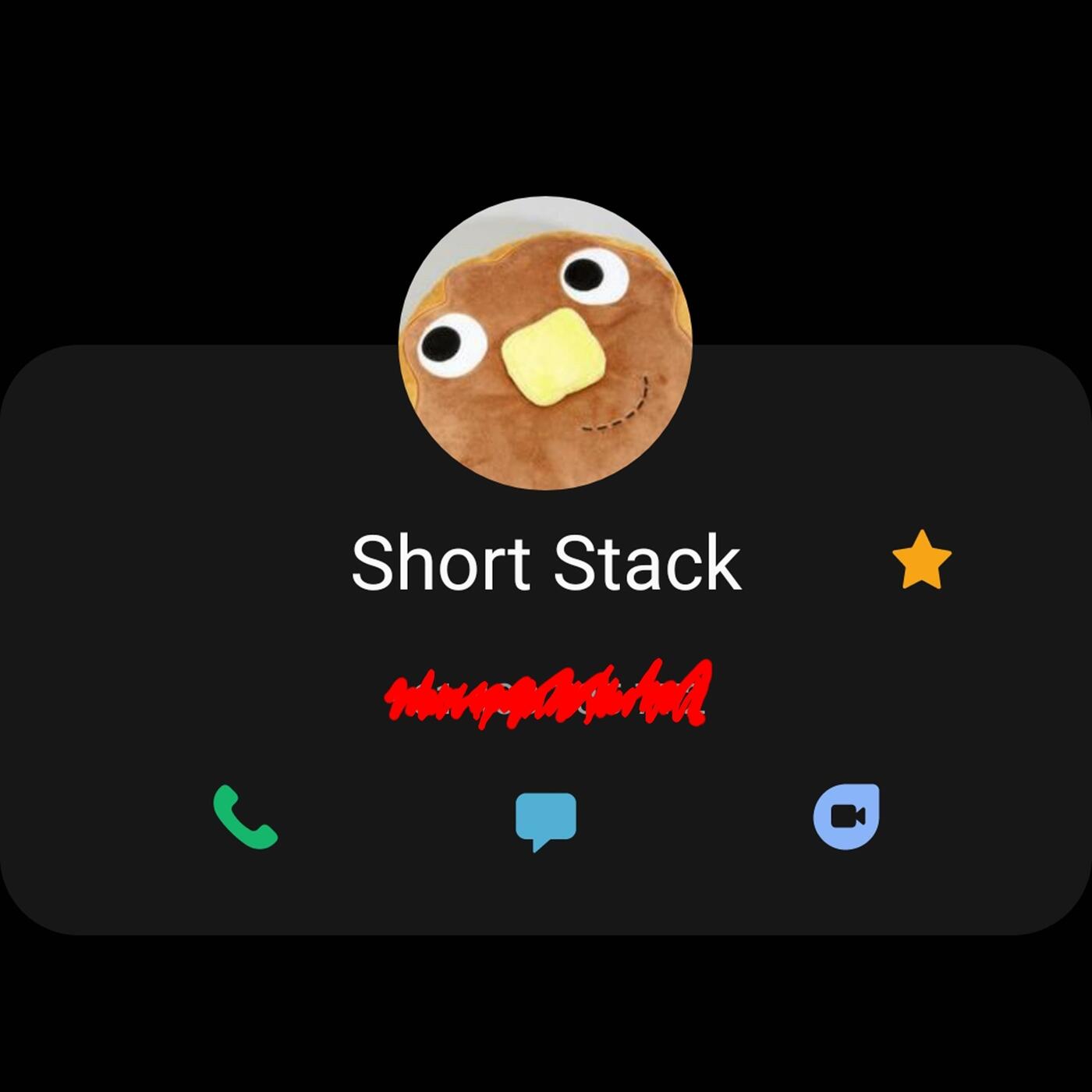Remove Short Stack from favorites star
This screenshot has height=1092, width=1092.
coord(921,560)
